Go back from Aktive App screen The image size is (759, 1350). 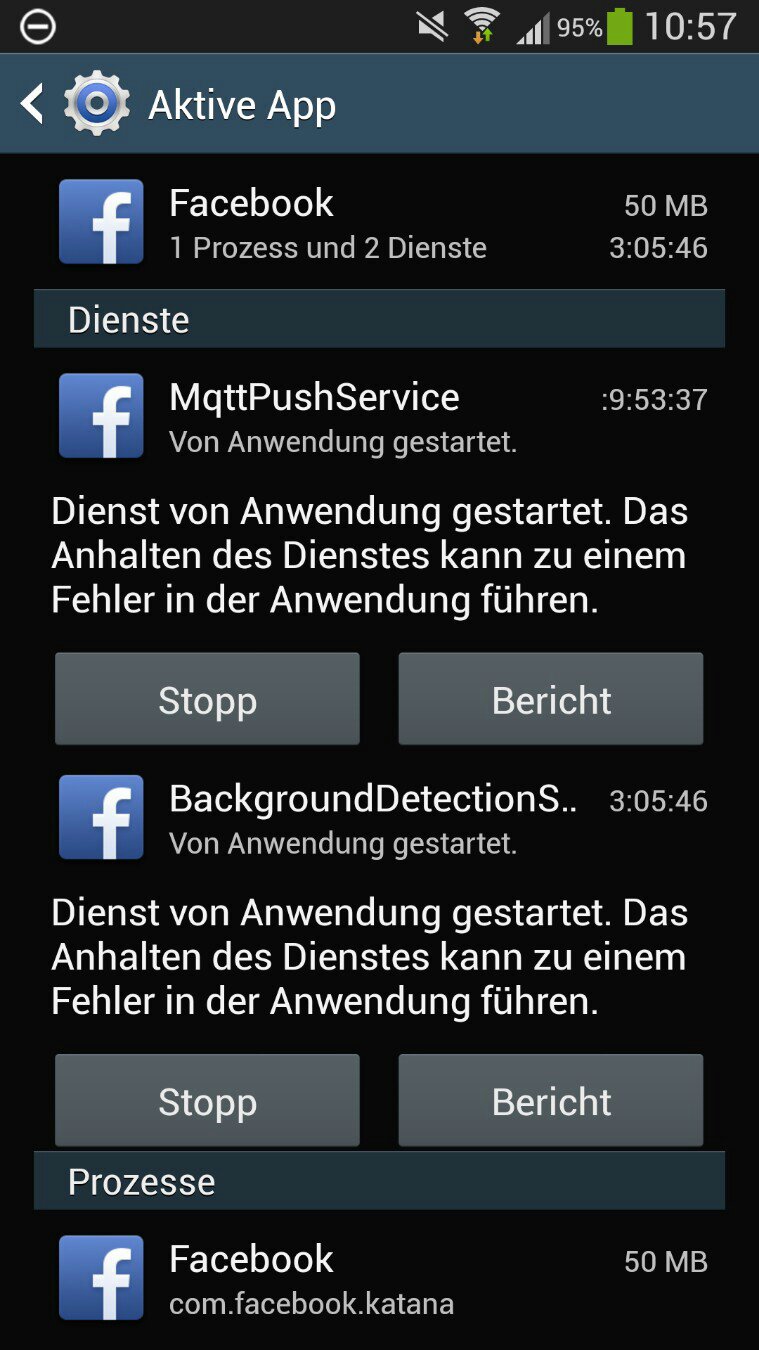point(33,104)
